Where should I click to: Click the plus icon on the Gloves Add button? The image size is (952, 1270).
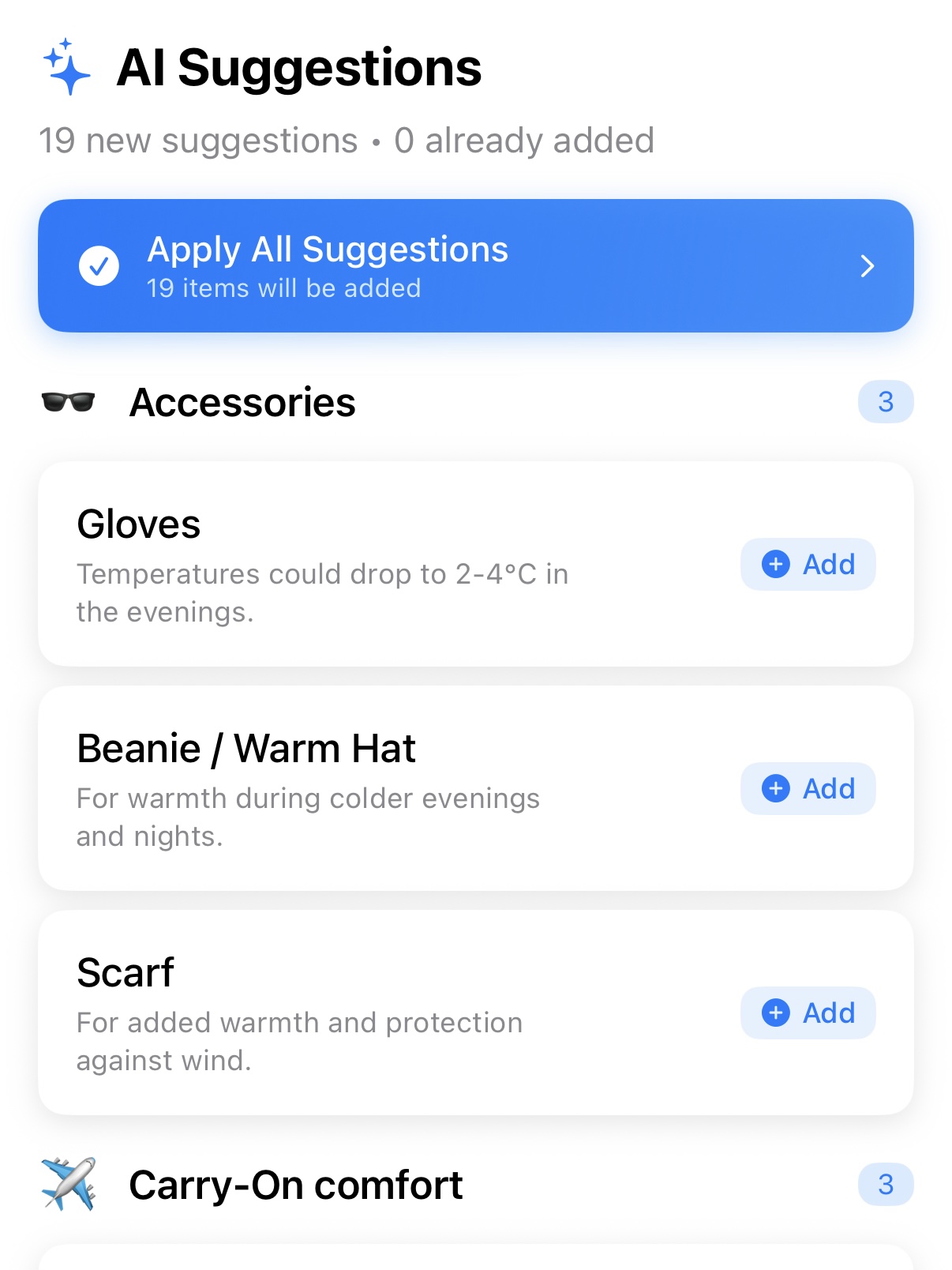click(x=775, y=564)
